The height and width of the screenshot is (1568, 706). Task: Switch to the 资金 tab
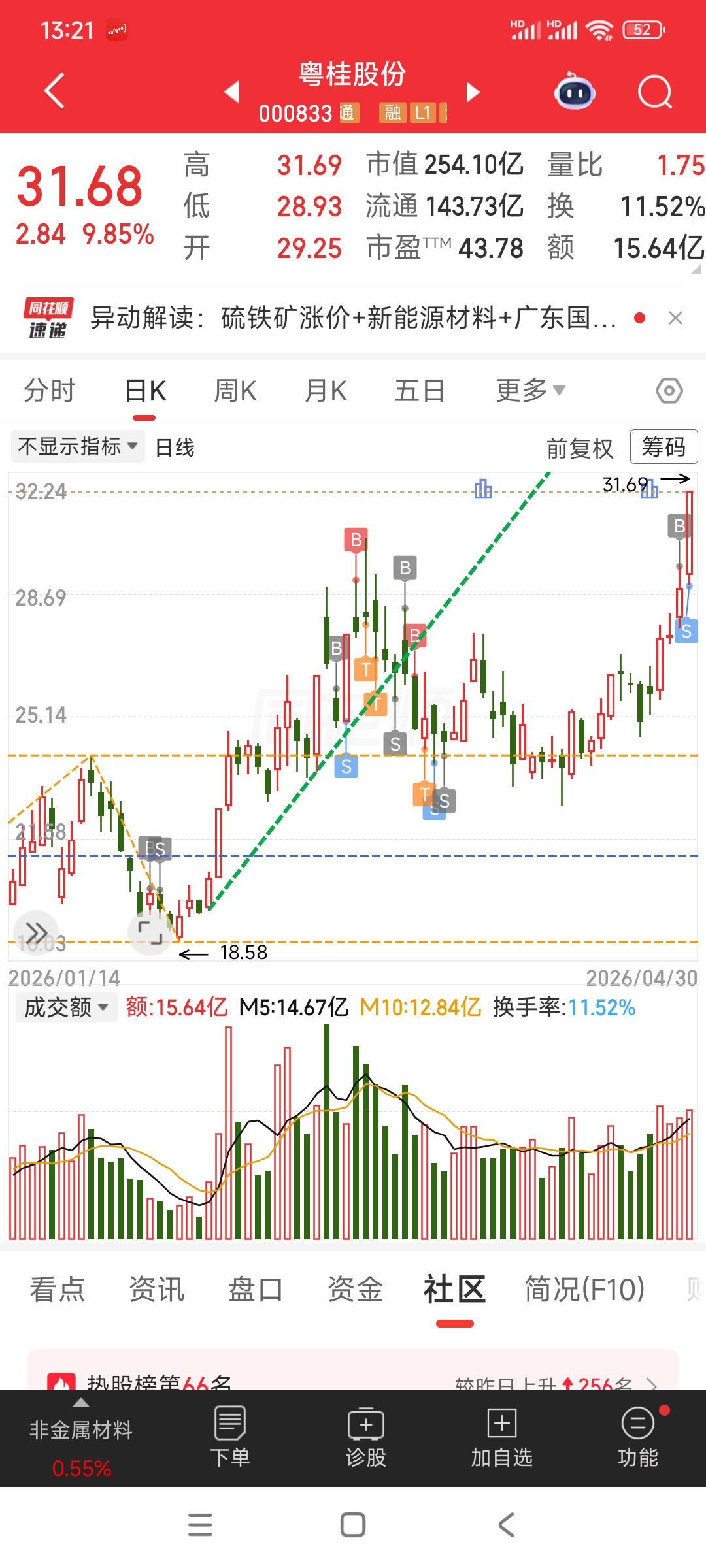click(x=355, y=1289)
